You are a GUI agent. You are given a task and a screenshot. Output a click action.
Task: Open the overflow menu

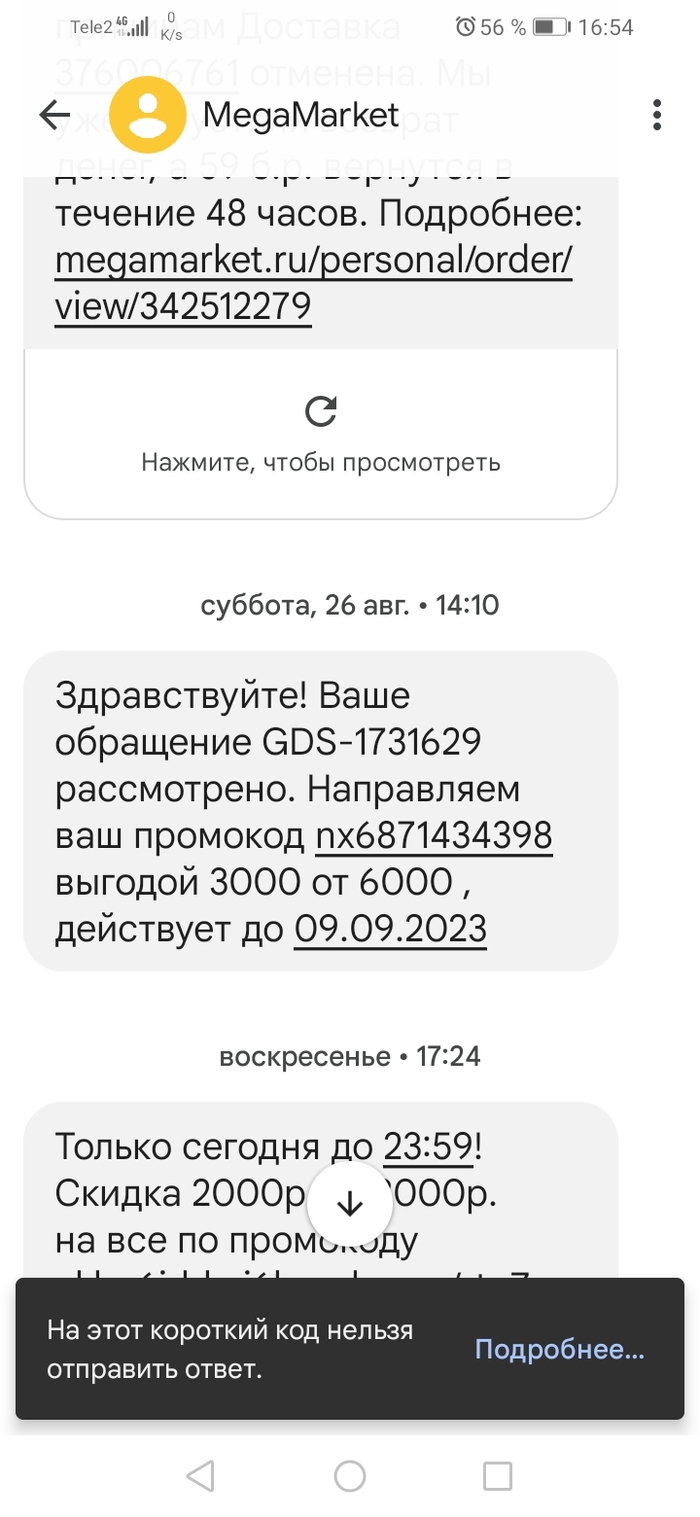[x=657, y=115]
